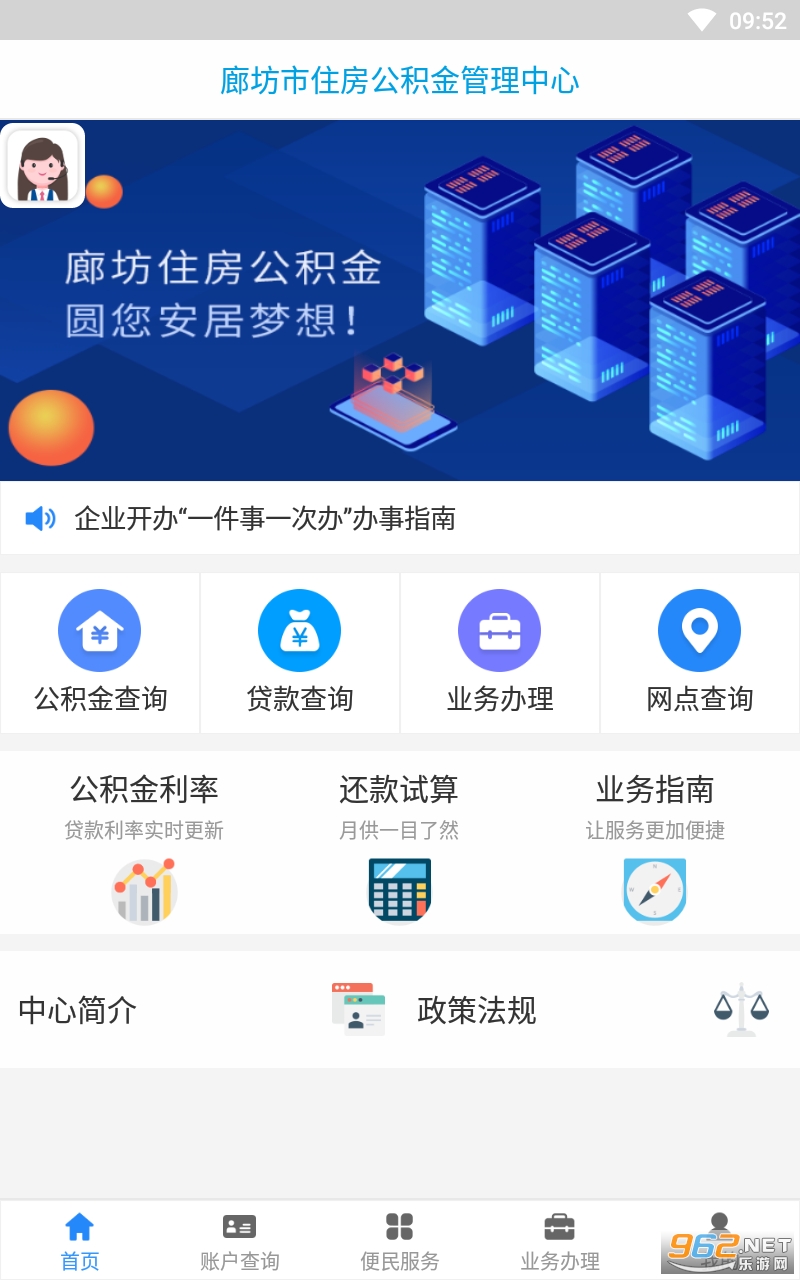Switch to the 业务办理 bottom tab
The height and width of the screenshot is (1280, 800).
[560, 1240]
